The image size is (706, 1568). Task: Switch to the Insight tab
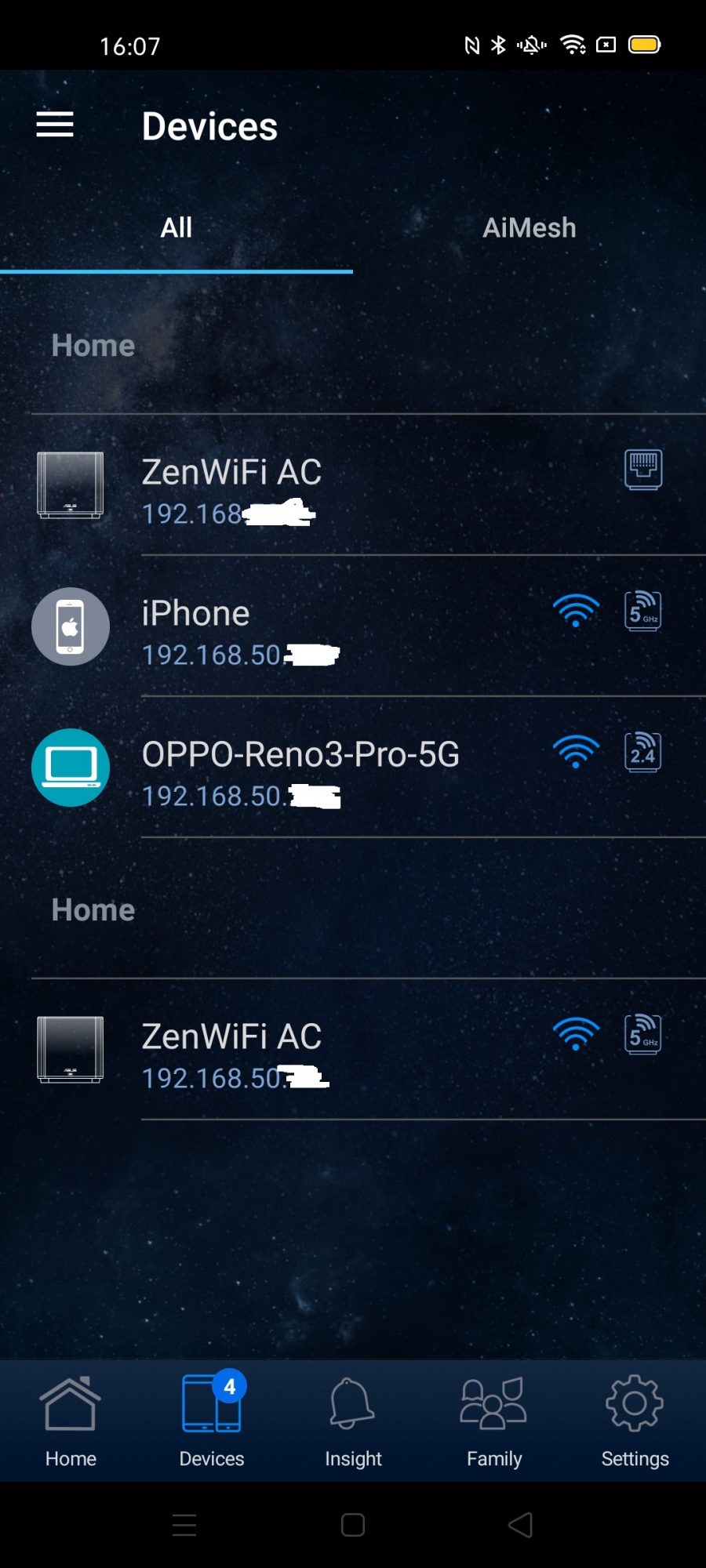[353, 1421]
